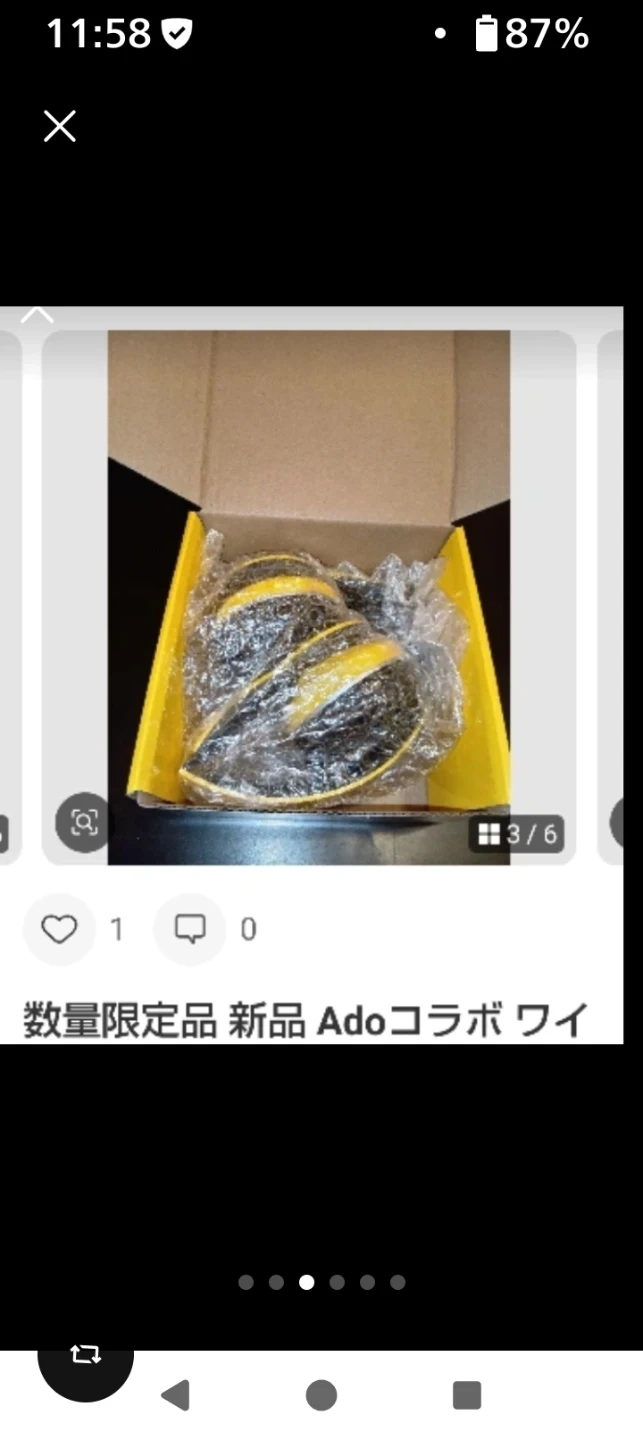This screenshot has width=643, height=1440.
Task: Go back using the system back button
Action: click(176, 1395)
